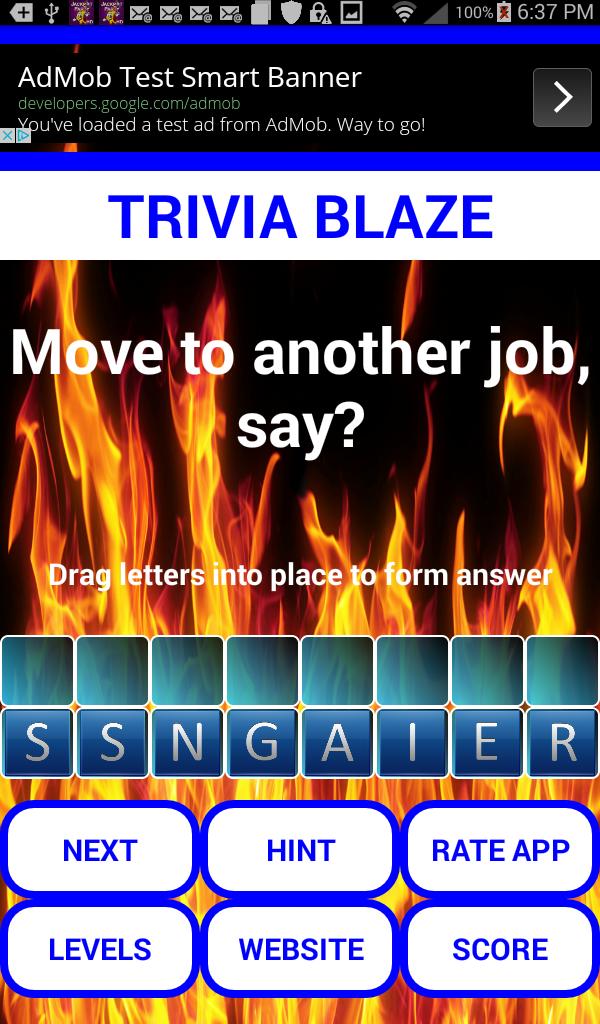Select the letter tile E
This screenshot has width=600, height=1024.
point(487,743)
